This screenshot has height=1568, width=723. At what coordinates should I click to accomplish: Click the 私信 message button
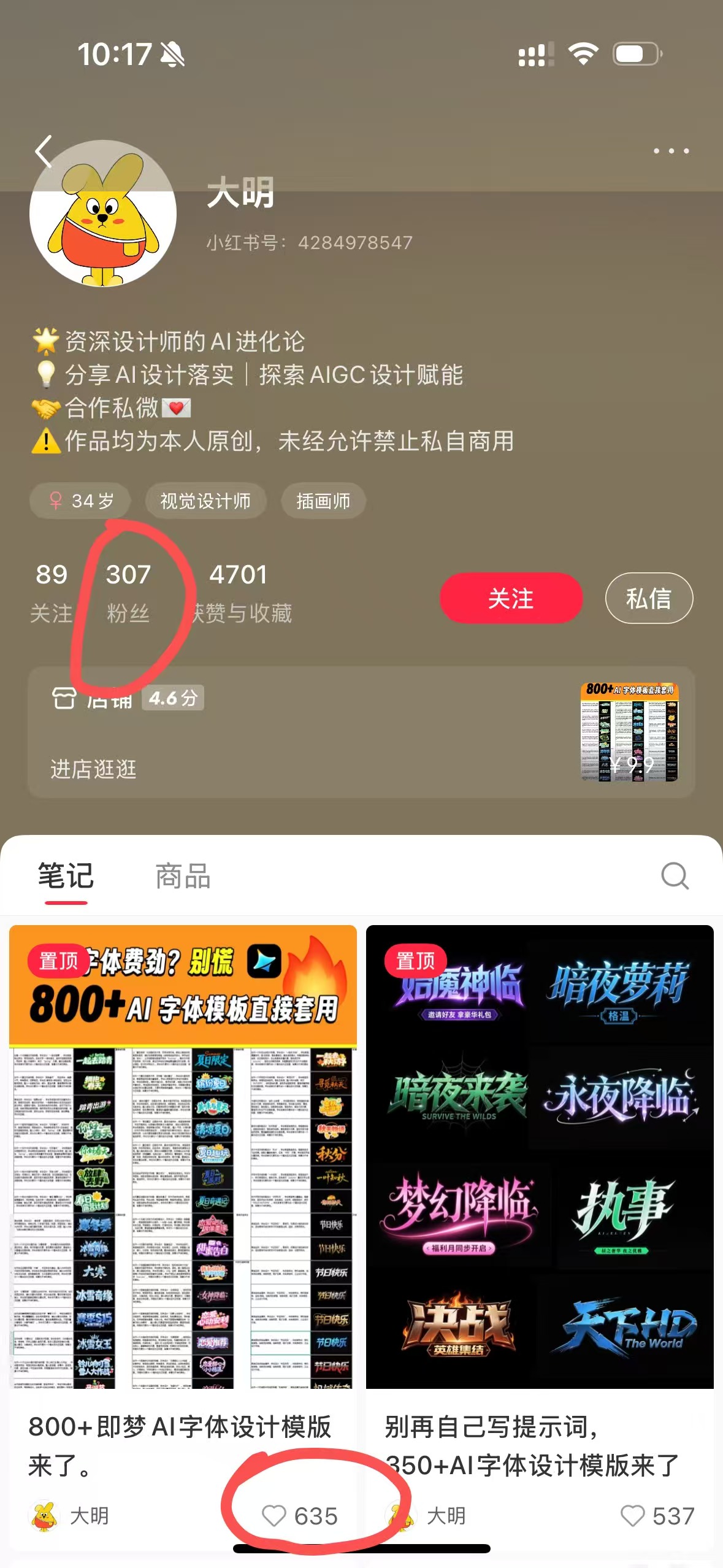pyautogui.click(x=649, y=598)
